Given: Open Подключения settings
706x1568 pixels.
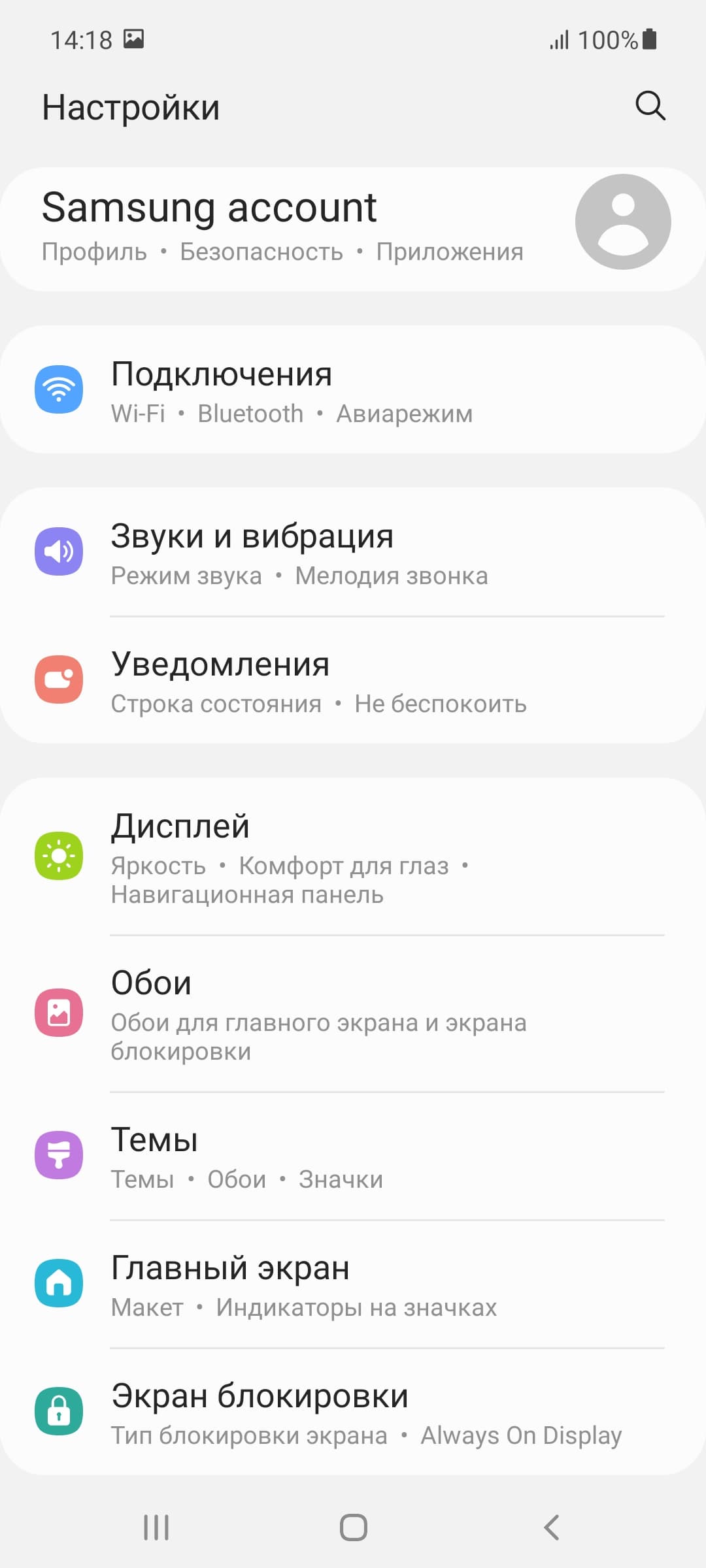Looking at the screenshot, I should tap(353, 390).
